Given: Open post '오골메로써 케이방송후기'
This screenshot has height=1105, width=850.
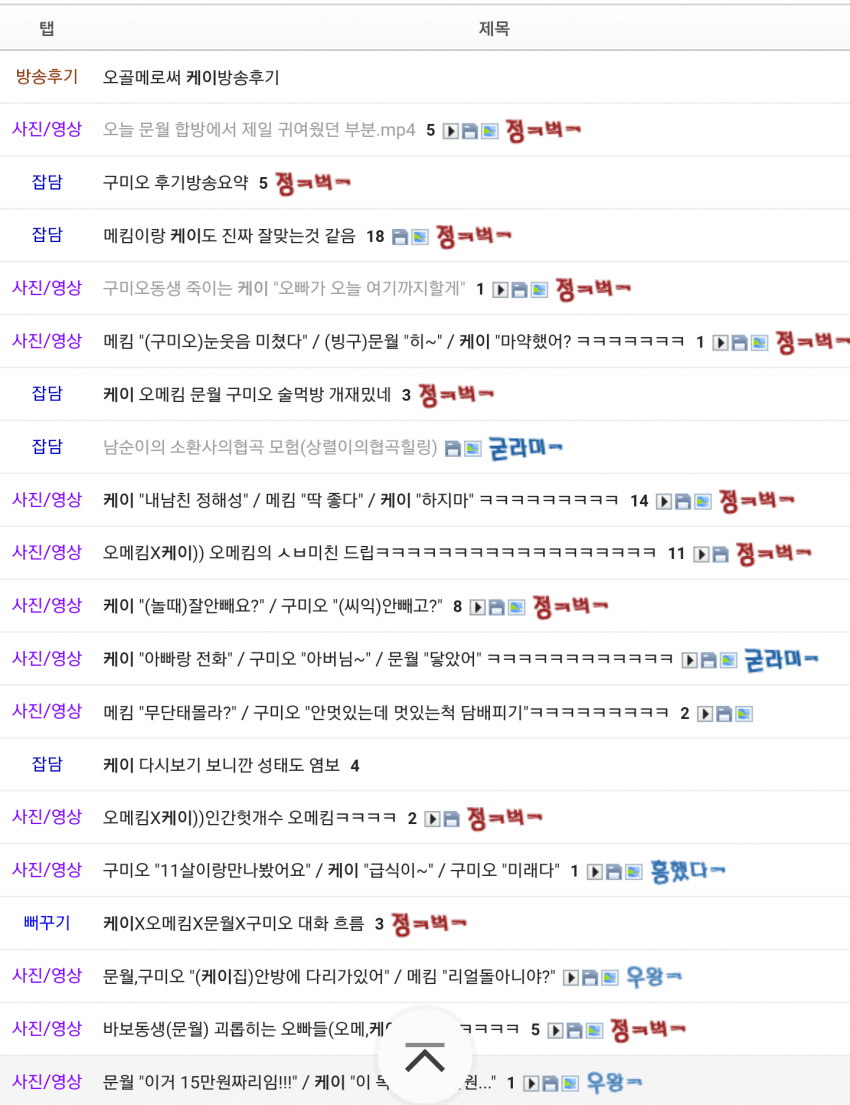Looking at the screenshot, I should pyautogui.click(x=191, y=77).
